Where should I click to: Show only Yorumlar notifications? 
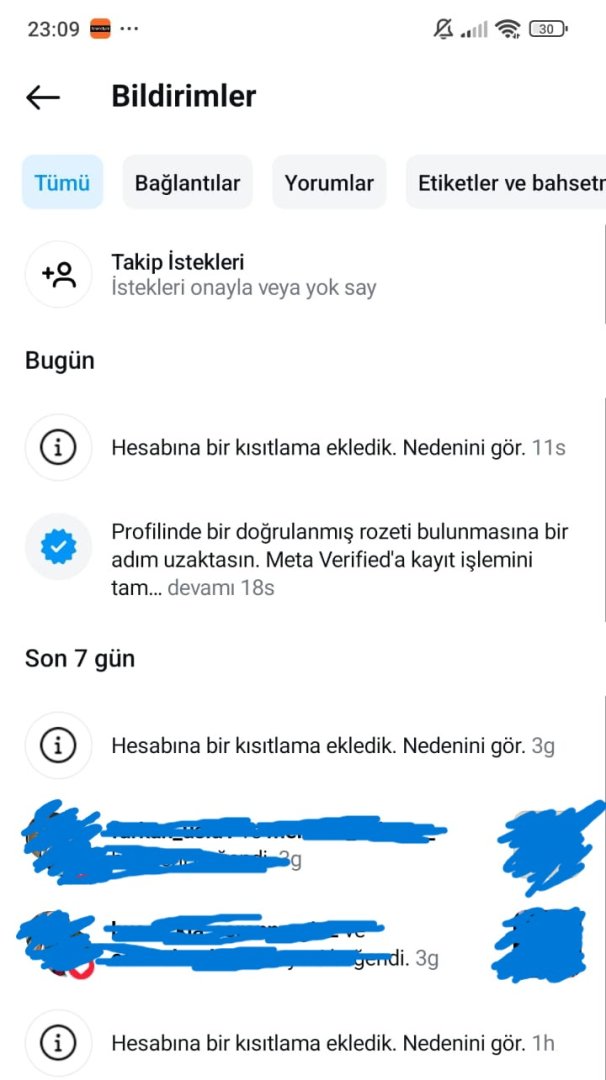pos(329,183)
